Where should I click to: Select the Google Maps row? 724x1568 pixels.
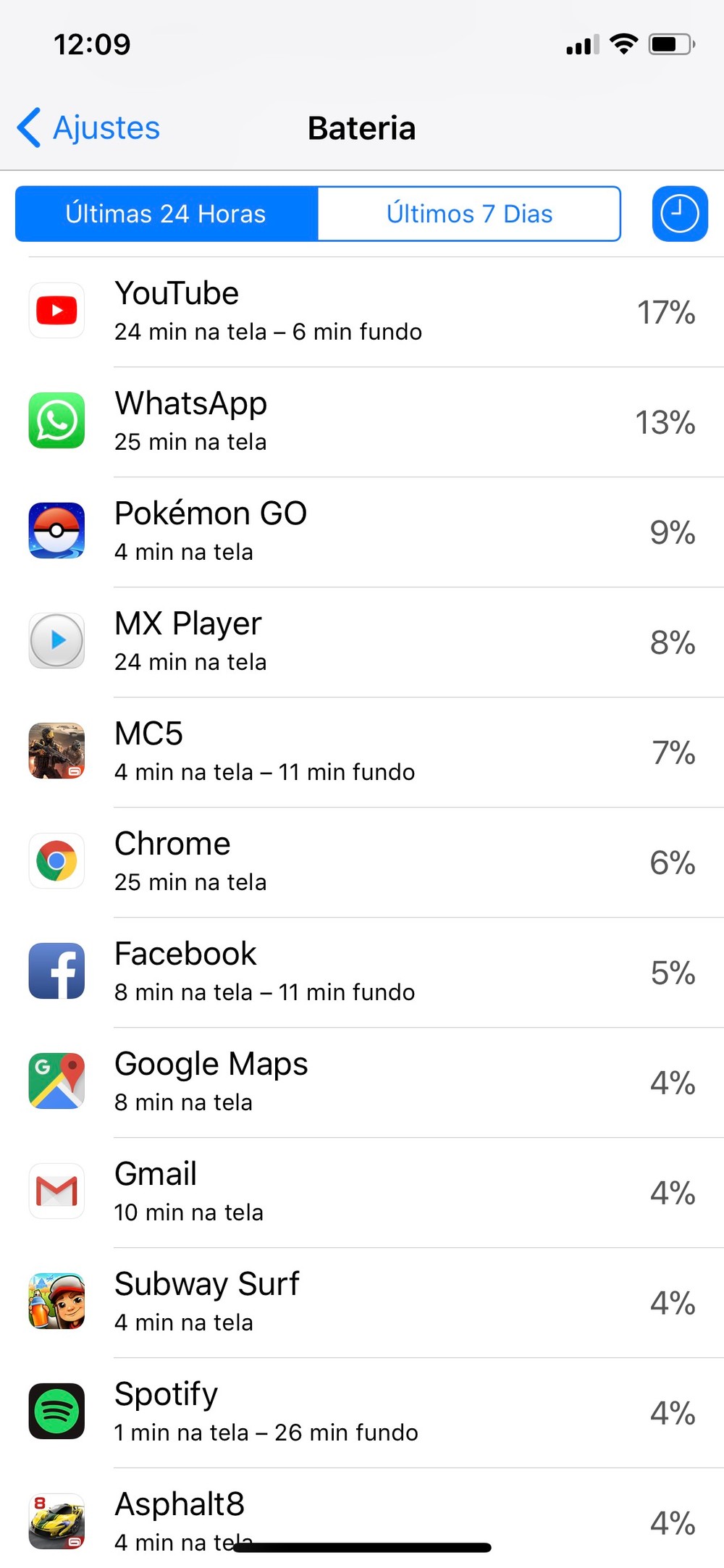[x=362, y=1083]
